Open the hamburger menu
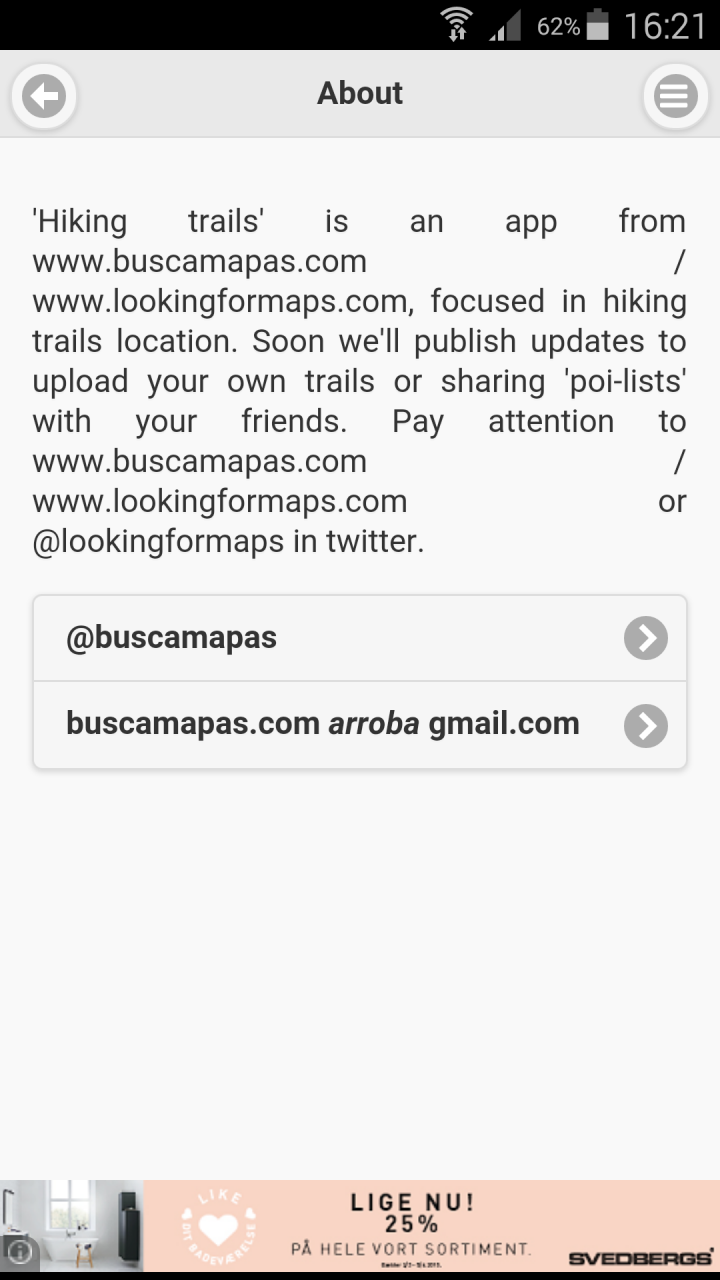 point(675,97)
